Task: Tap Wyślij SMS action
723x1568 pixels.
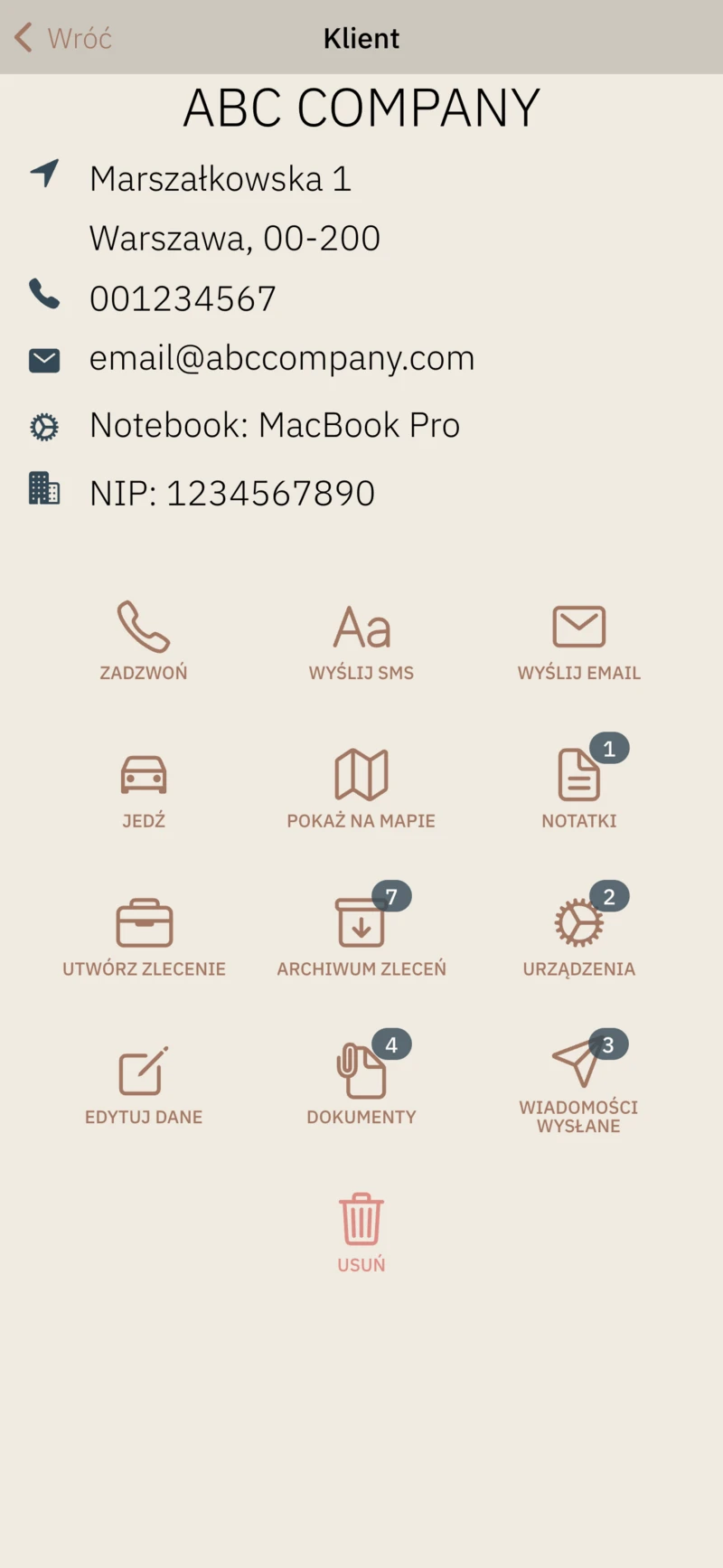Action: pyautogui.click(x=361, y=639)
